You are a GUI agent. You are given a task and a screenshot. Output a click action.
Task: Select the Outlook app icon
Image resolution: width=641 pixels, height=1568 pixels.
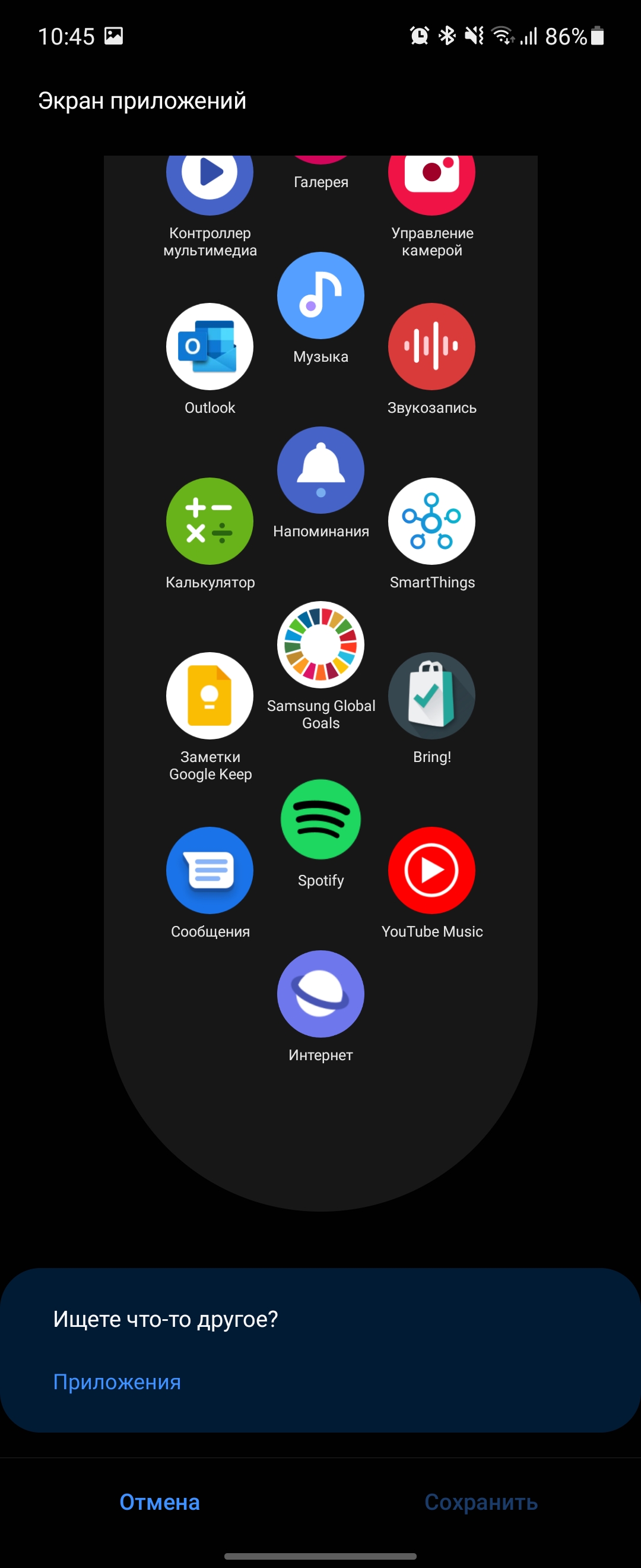210,346
